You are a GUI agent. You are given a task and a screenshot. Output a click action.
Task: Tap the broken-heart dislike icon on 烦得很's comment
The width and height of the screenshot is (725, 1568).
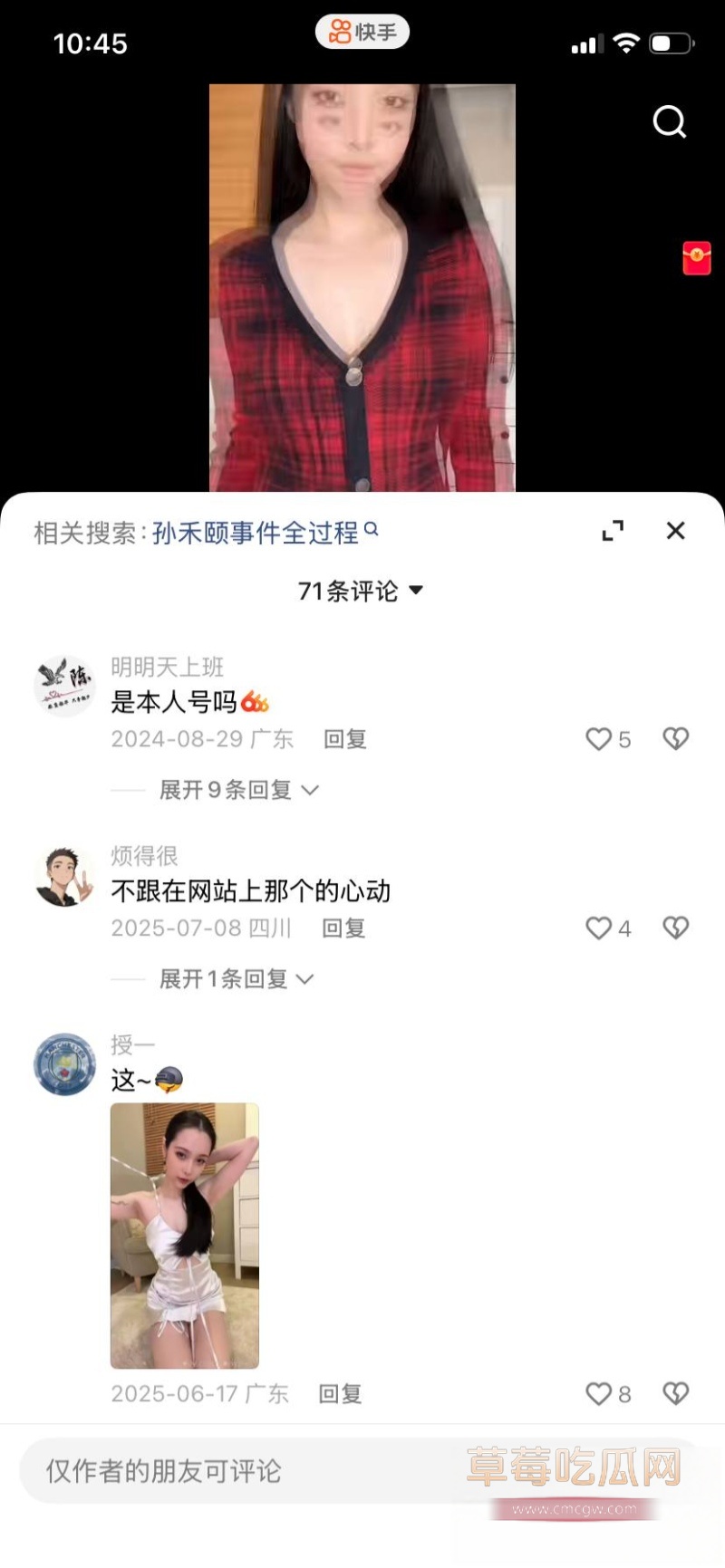(675, 928)
